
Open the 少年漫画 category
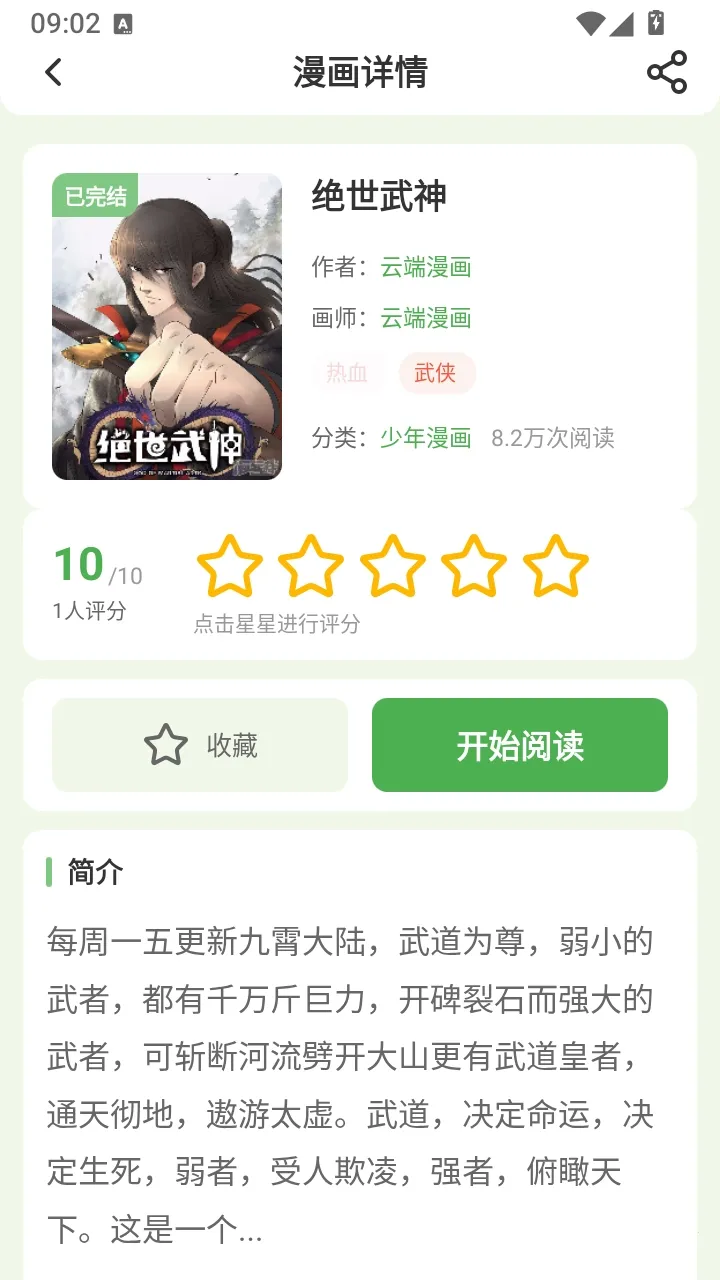(x=426, y=438)
